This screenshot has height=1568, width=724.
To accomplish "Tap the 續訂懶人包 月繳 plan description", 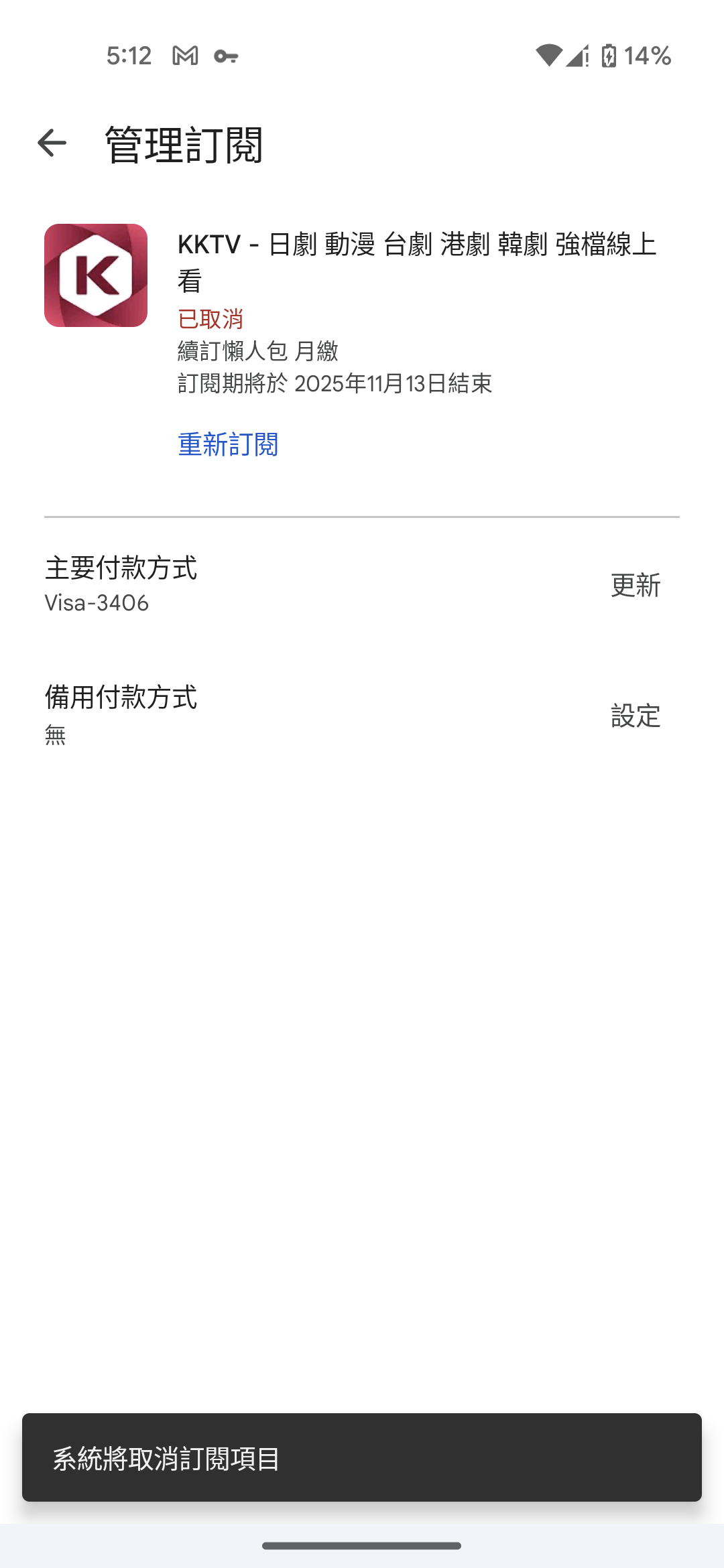I will click(x=258, y=351).
